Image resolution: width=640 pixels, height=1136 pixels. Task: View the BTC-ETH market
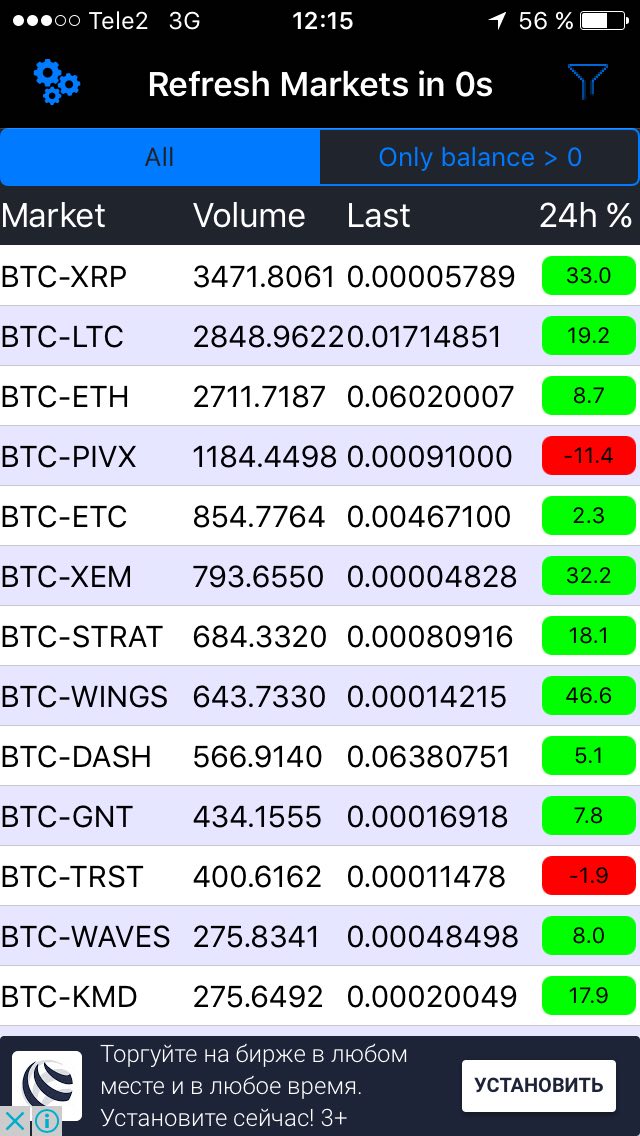320,396
